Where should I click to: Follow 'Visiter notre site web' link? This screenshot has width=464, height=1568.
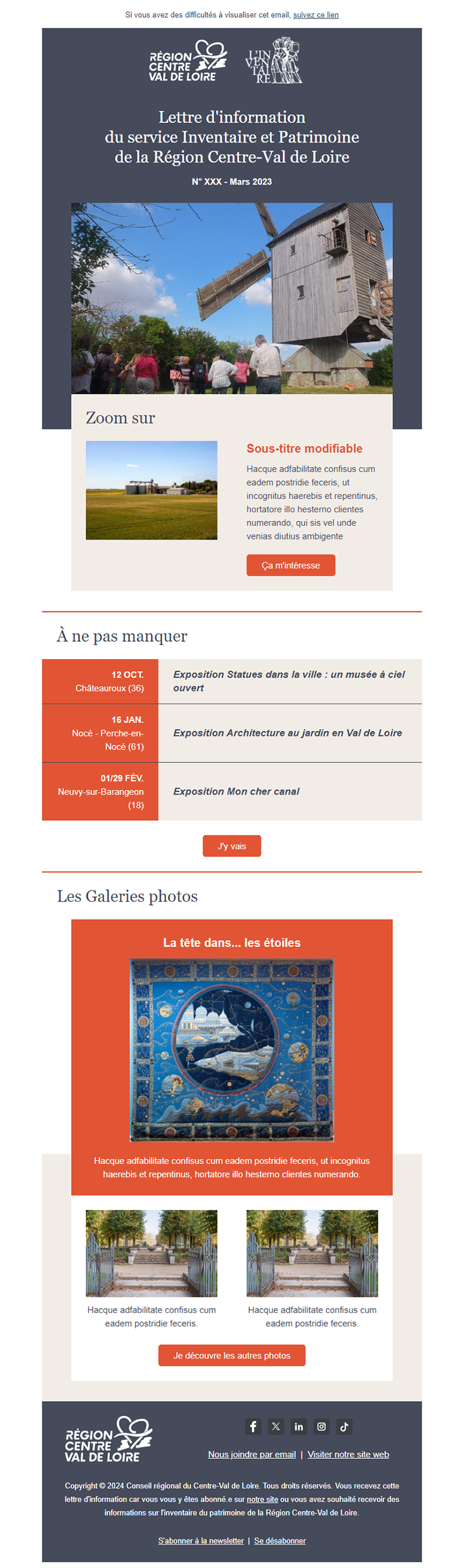pyautogui.click(x=348, y=1454)
